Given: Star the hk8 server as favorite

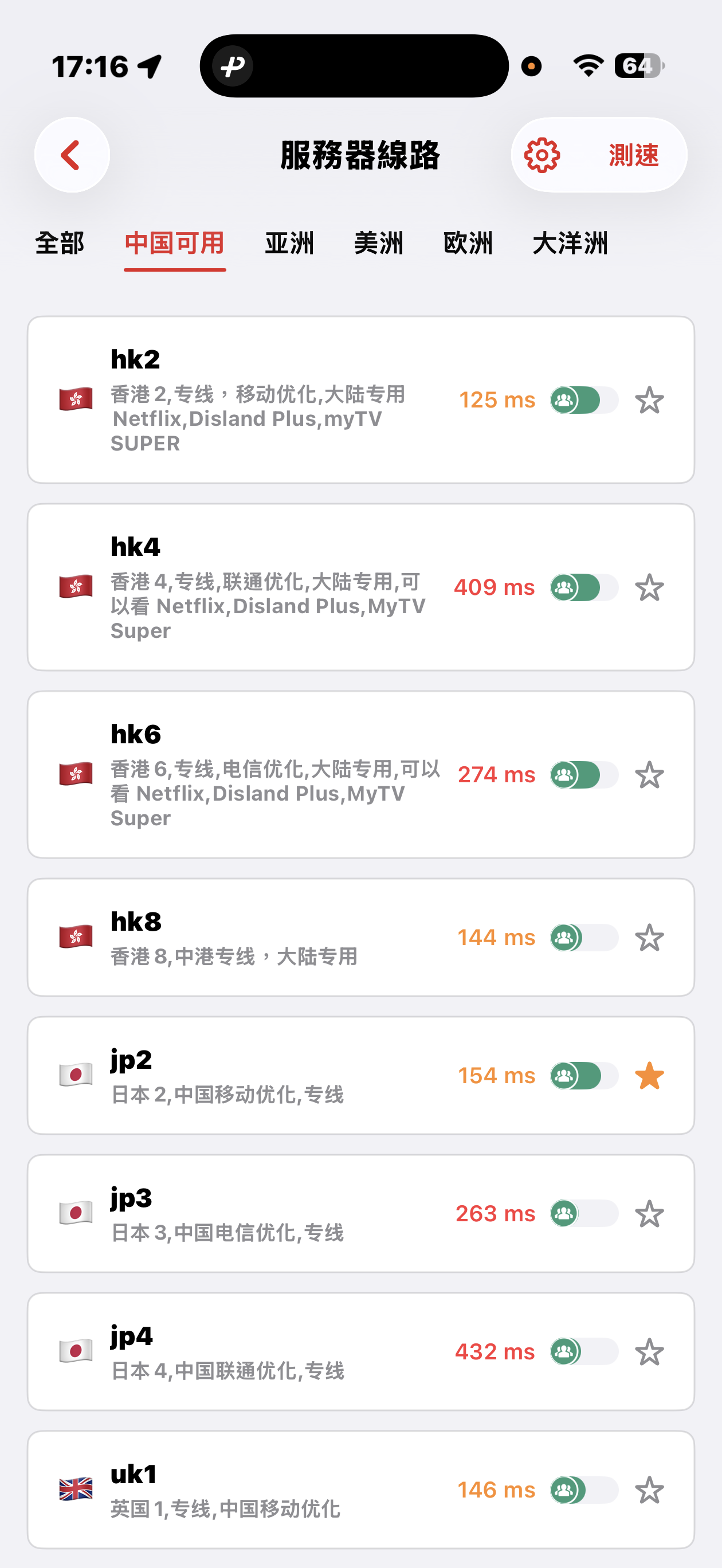Looking at the screenshot, I should [649, 938].
